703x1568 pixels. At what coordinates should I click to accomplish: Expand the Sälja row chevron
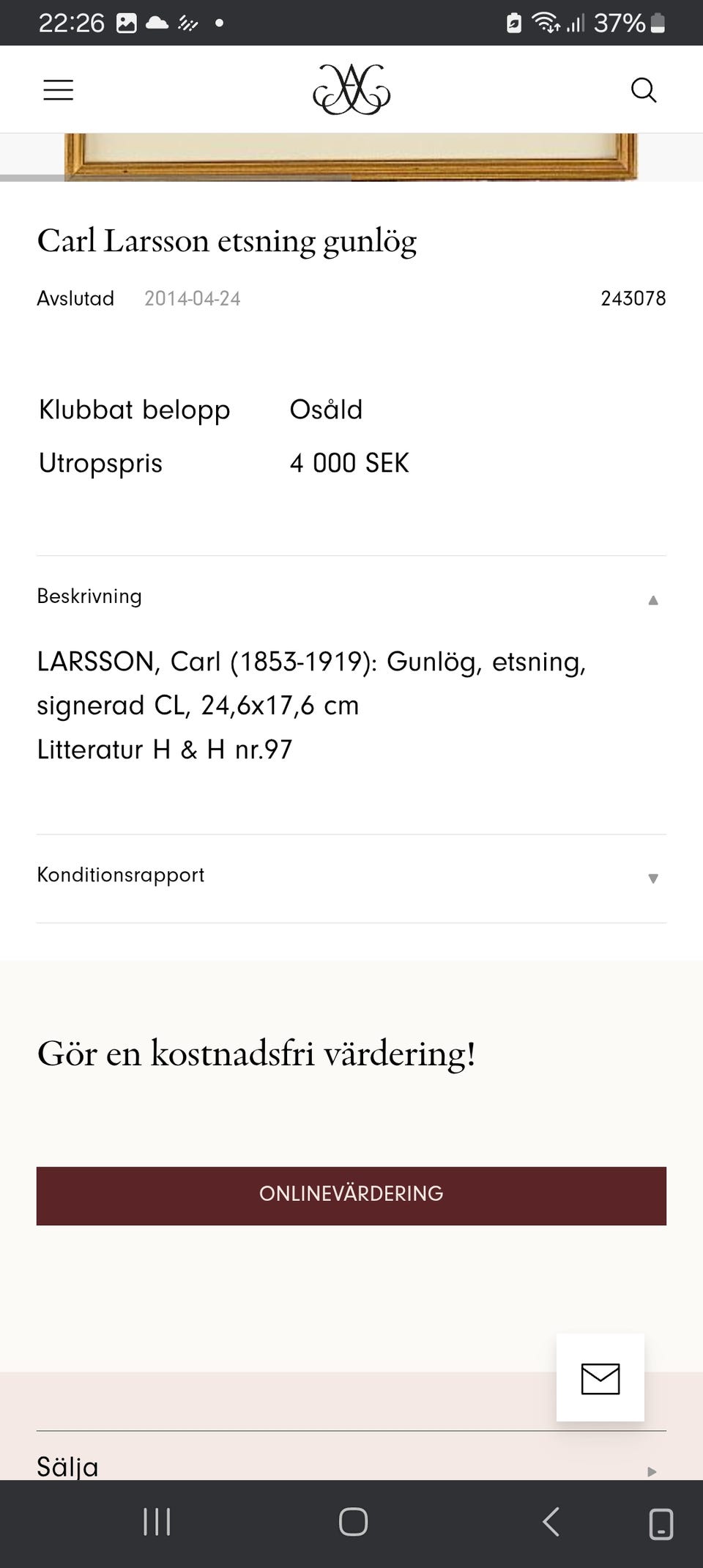(652, 1467)
